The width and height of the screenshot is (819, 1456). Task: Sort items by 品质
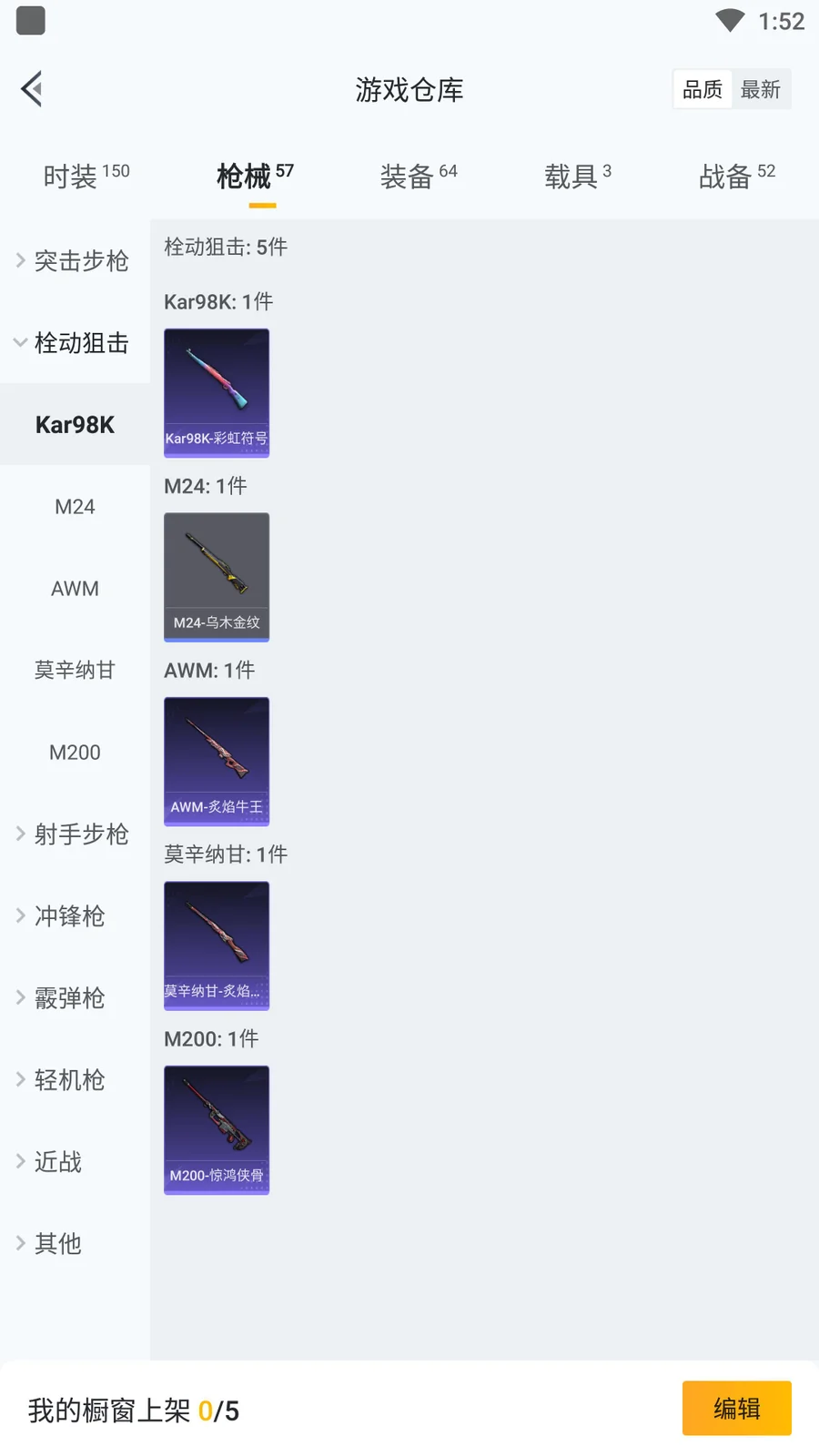703,89
